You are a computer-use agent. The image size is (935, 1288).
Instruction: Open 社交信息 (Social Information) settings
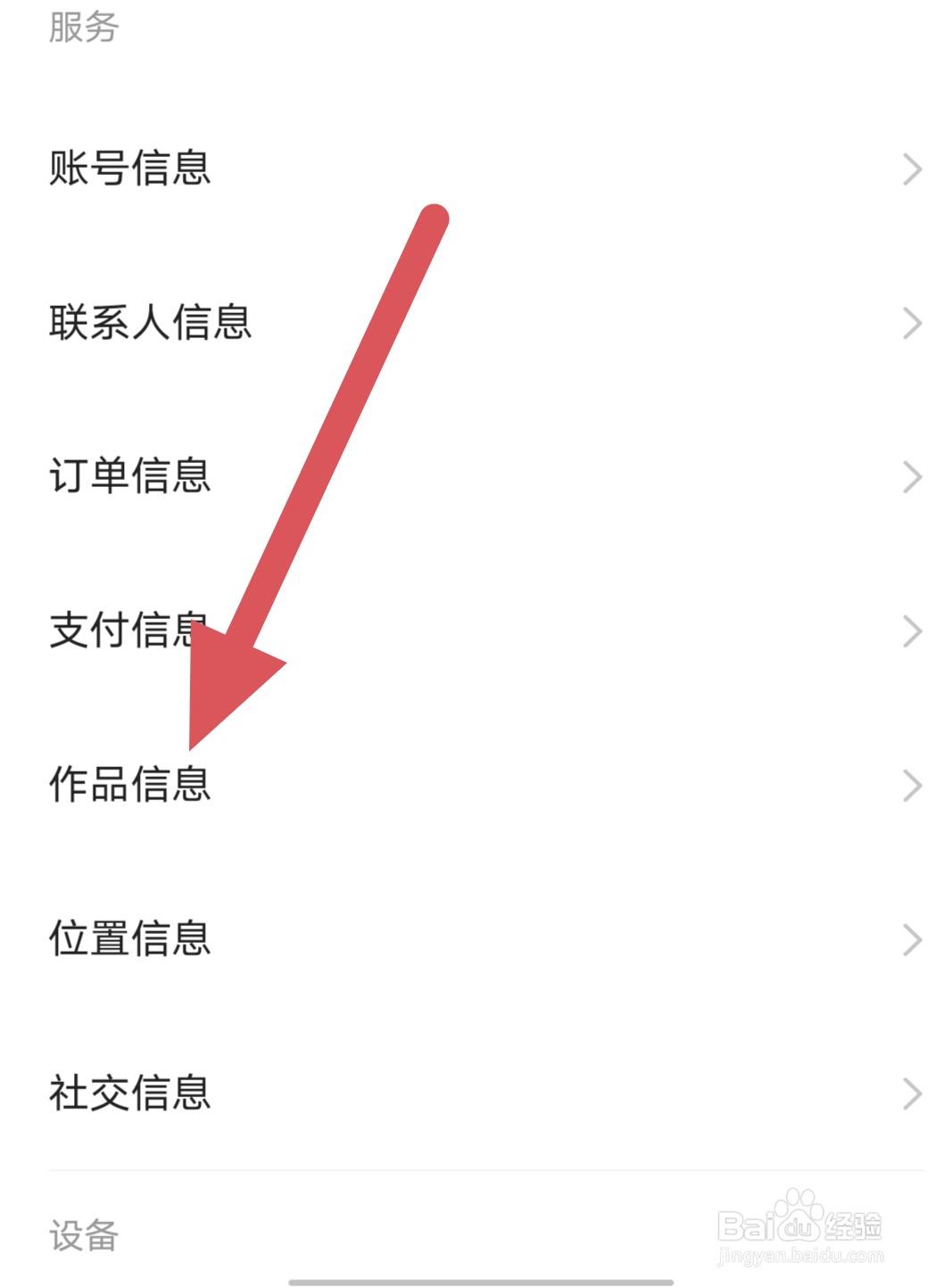point(129,1092)
